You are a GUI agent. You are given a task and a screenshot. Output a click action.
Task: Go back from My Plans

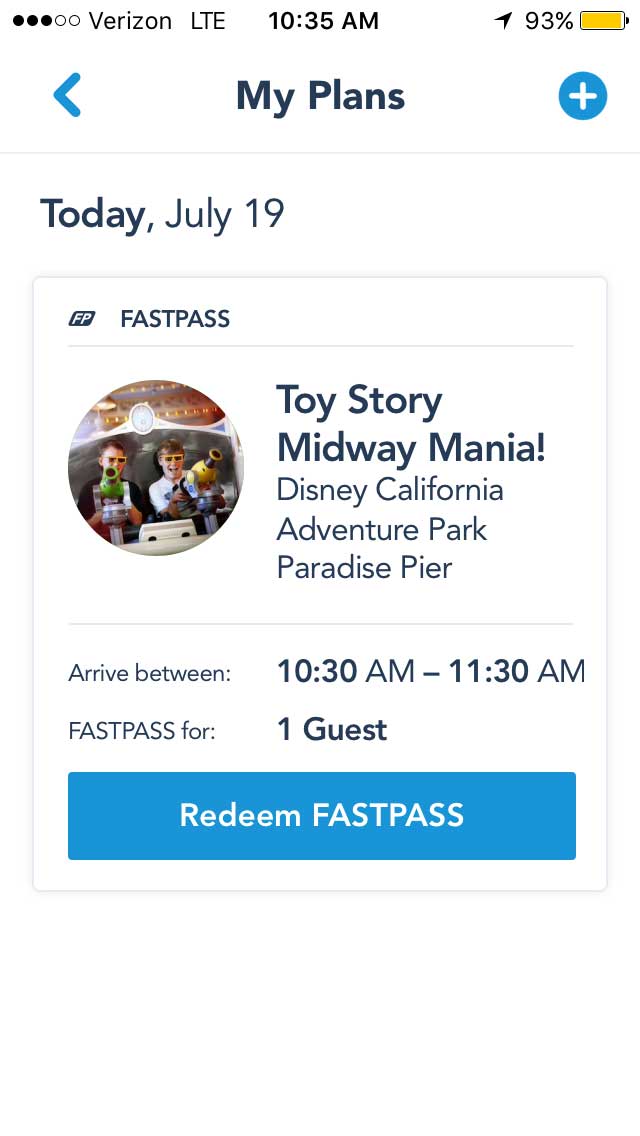(x=67, y=95)
